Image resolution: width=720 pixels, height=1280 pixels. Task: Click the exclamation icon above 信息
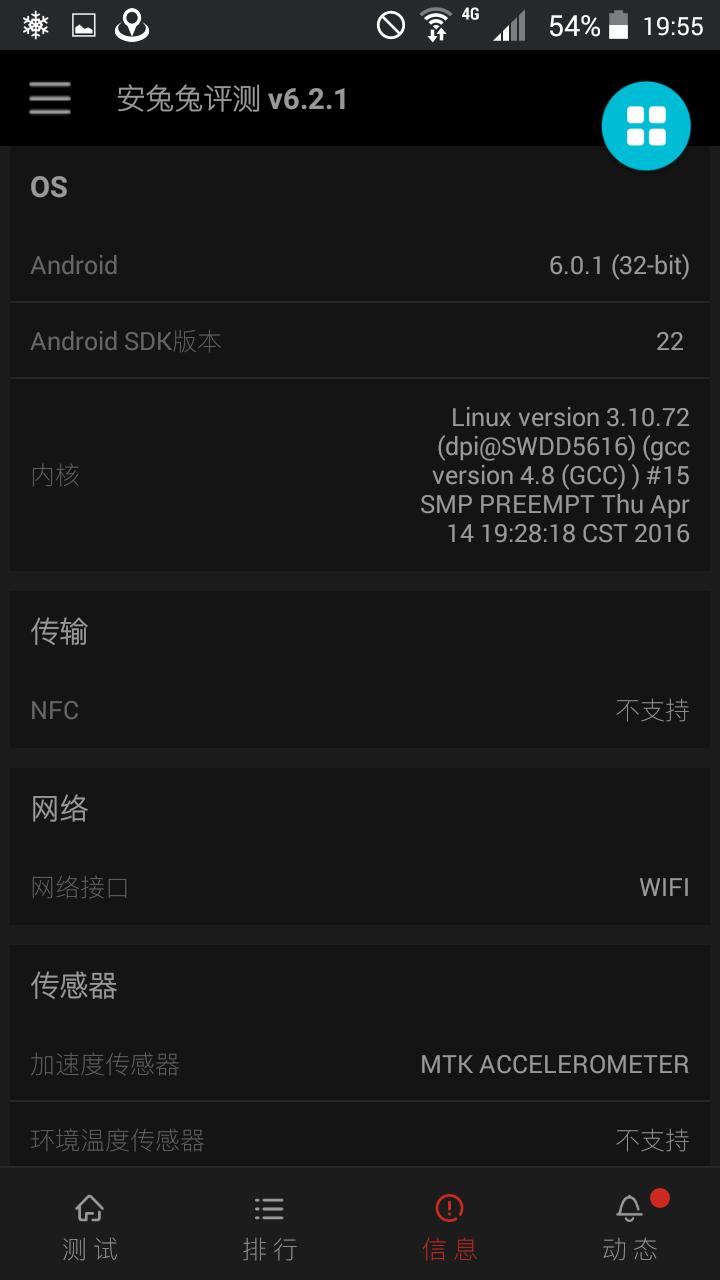449,1208
